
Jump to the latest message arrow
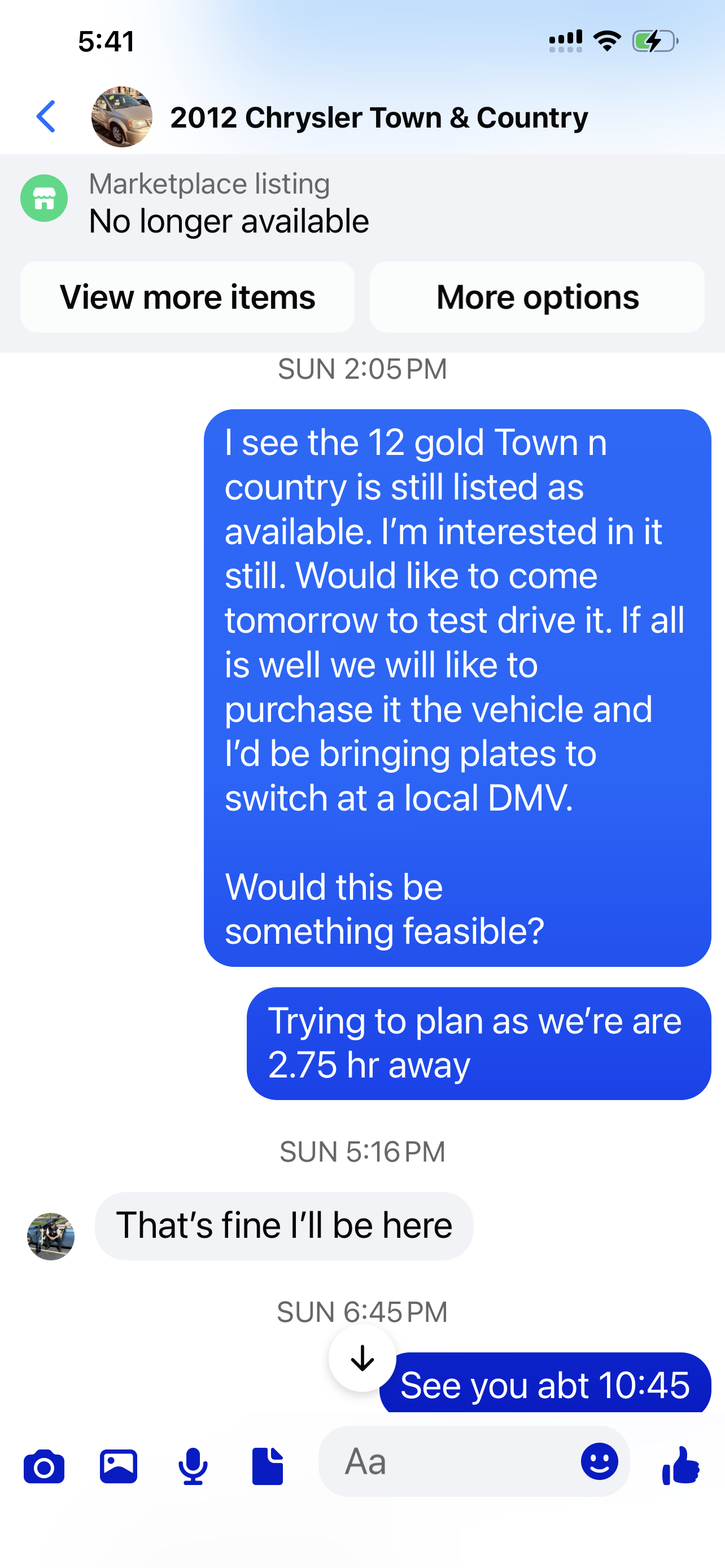pyautogui.click(x=362, y=1358)
